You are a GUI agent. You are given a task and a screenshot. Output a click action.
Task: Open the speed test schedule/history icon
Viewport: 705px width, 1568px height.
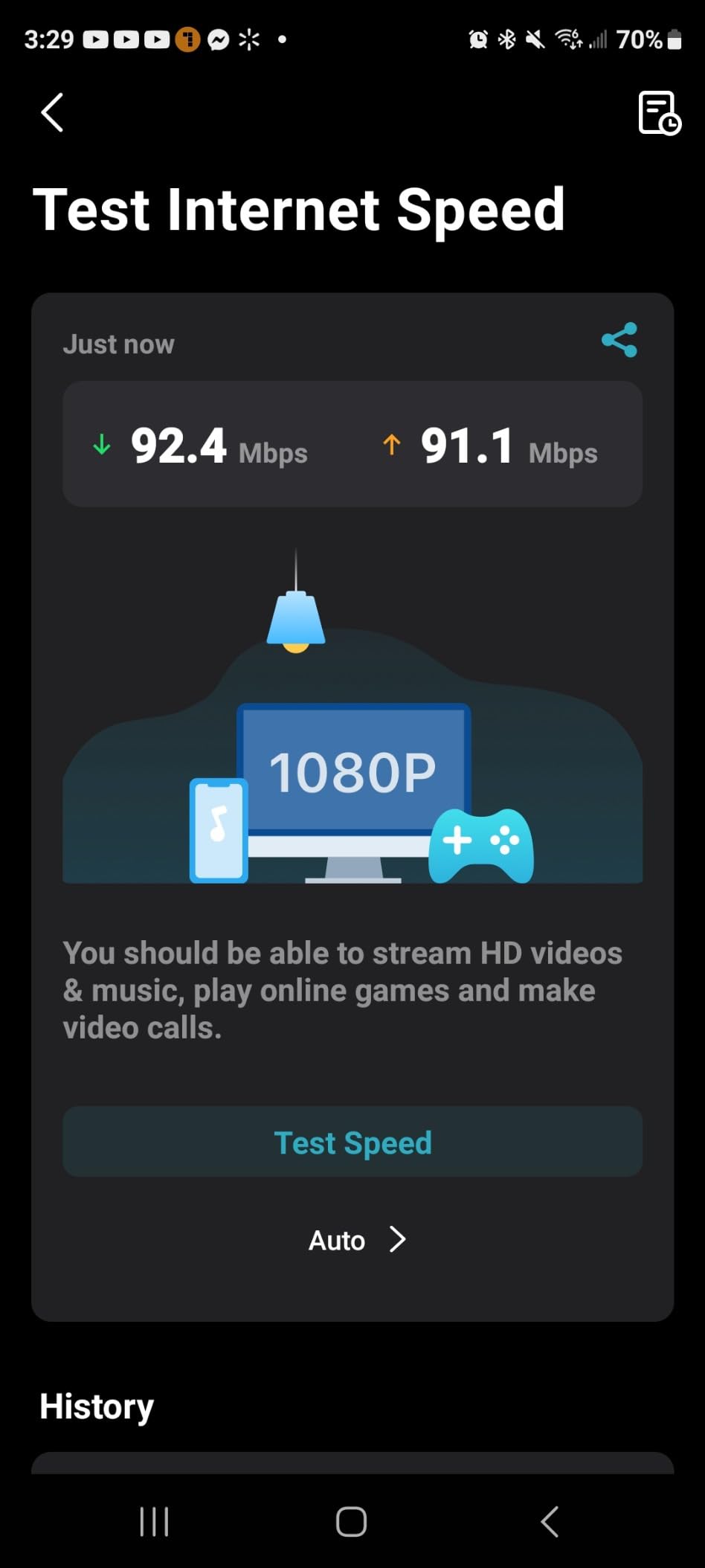[x=659, y=113]
